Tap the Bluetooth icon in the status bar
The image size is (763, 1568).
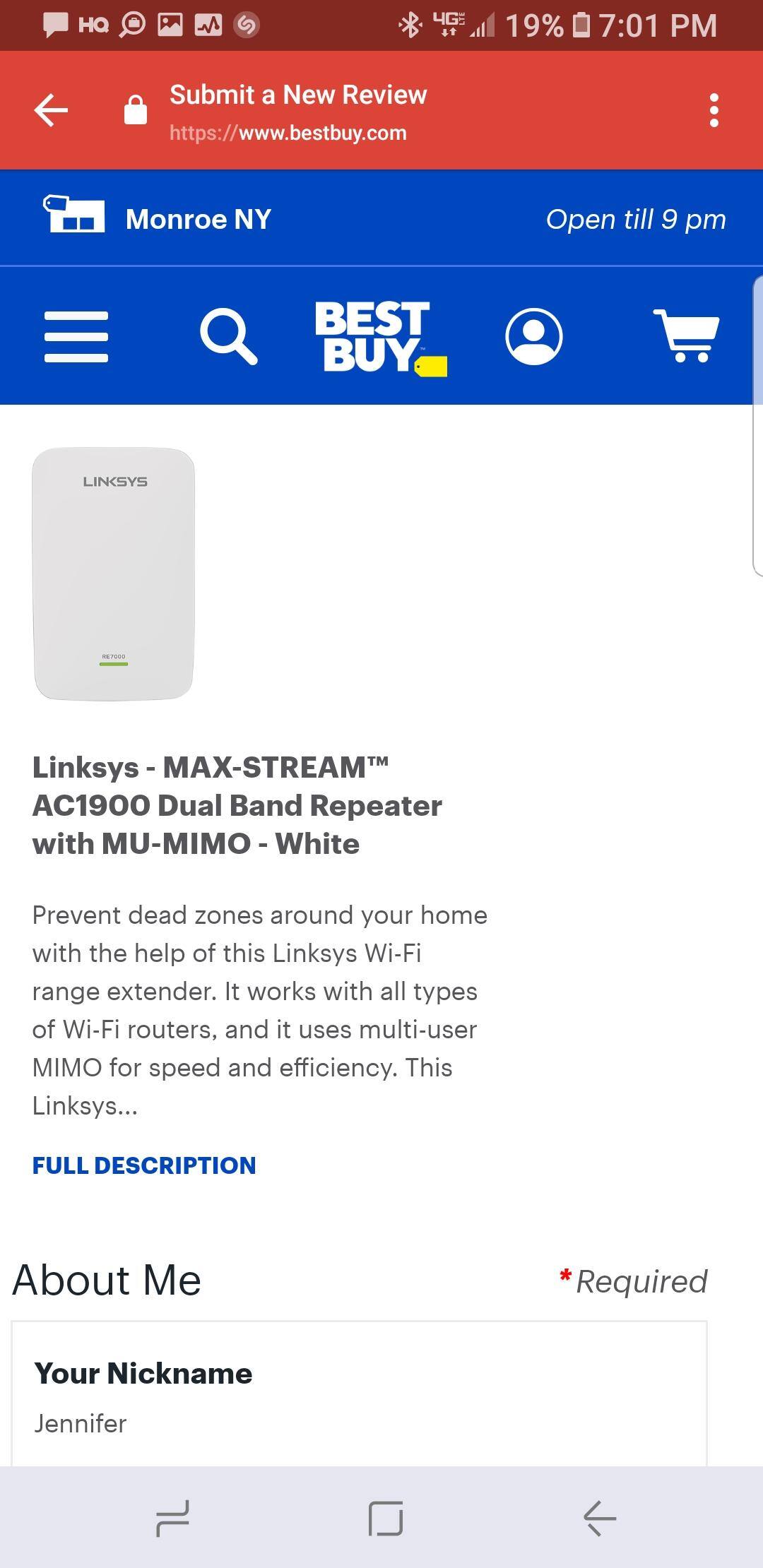click(x=410, y=25)
